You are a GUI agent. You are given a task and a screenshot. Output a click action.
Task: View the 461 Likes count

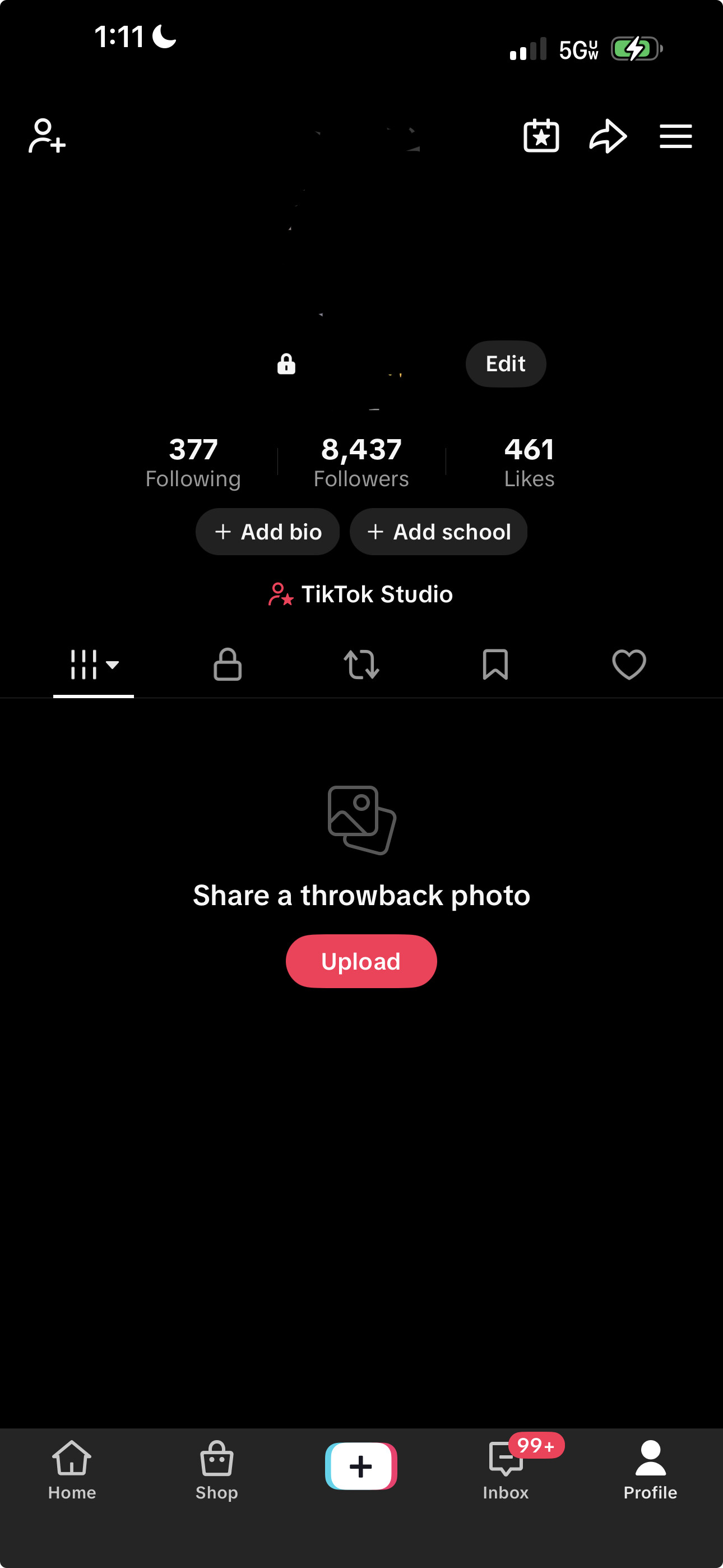pos(529,463)
